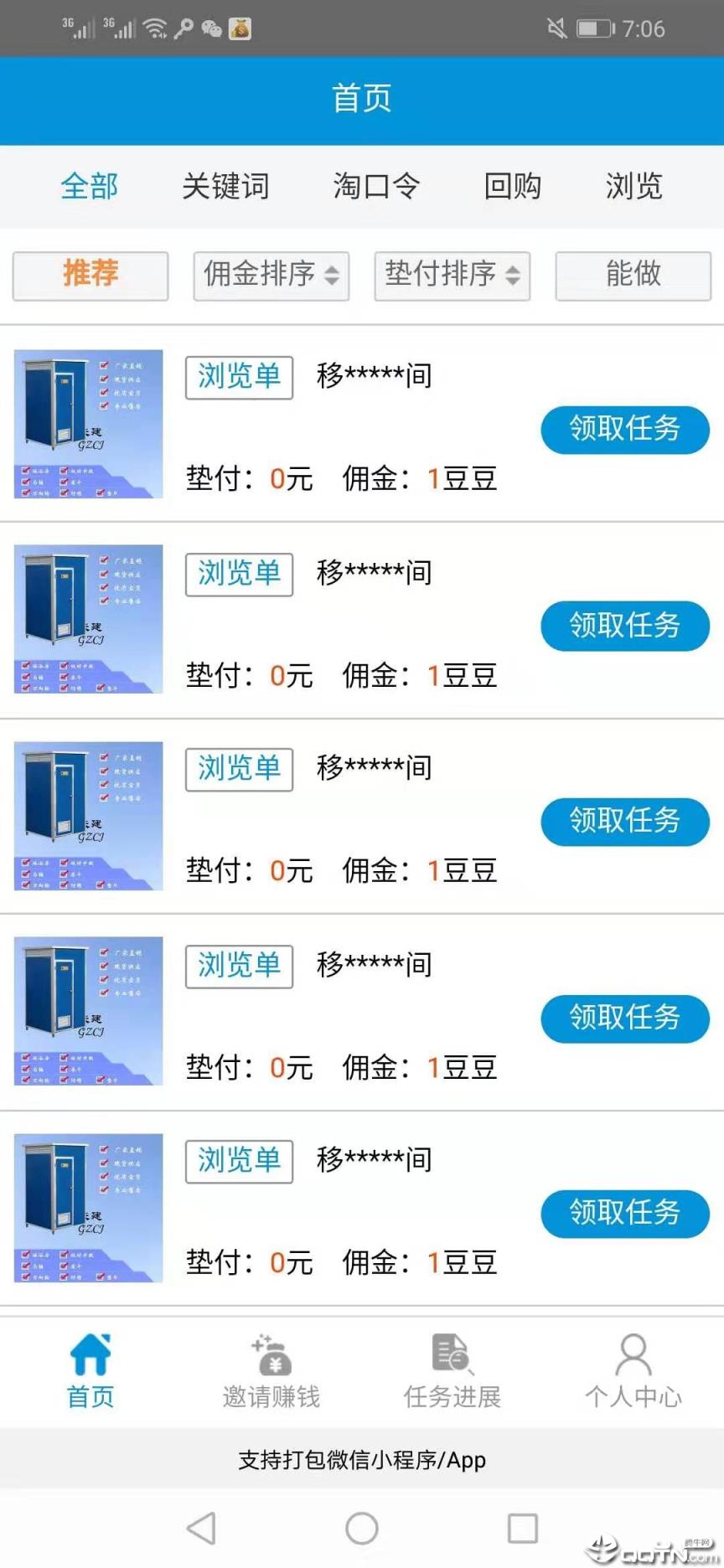724x1568 pixels.
Task: Switch to the 回购 tab
Action: (513, 186)
